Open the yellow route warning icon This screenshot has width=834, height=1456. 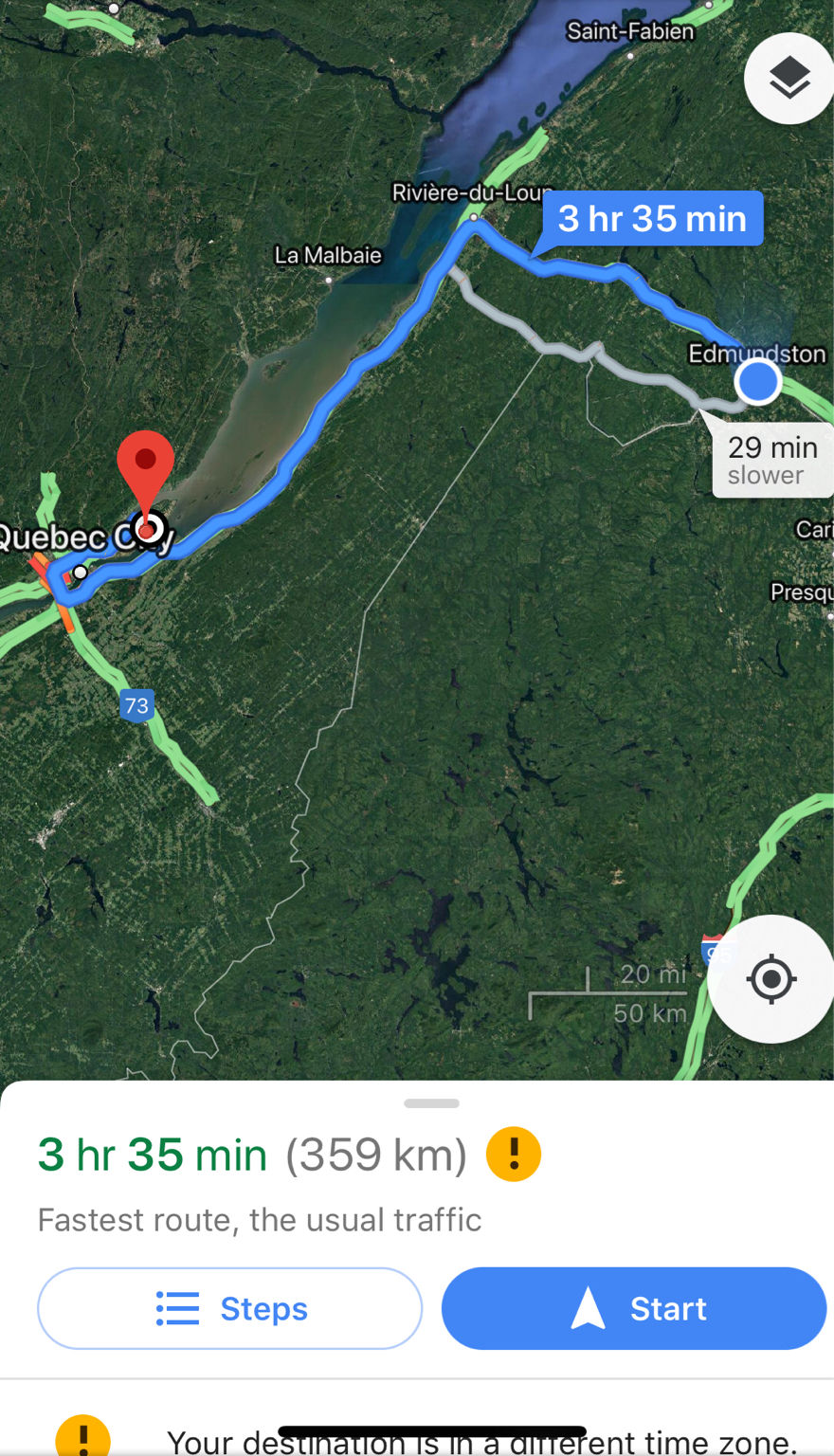click(514, 1154)
